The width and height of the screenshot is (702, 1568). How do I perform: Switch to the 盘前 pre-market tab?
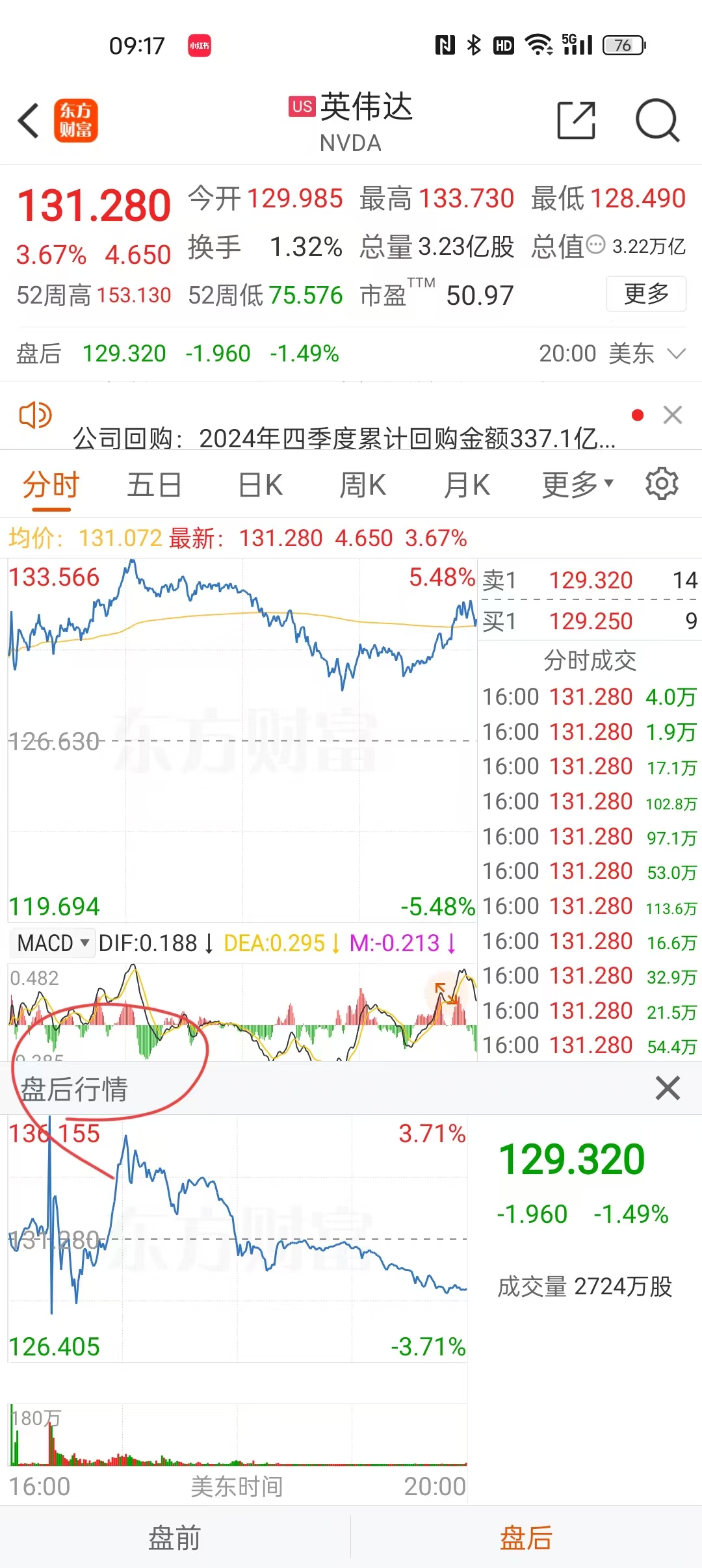pos(174,1537)
